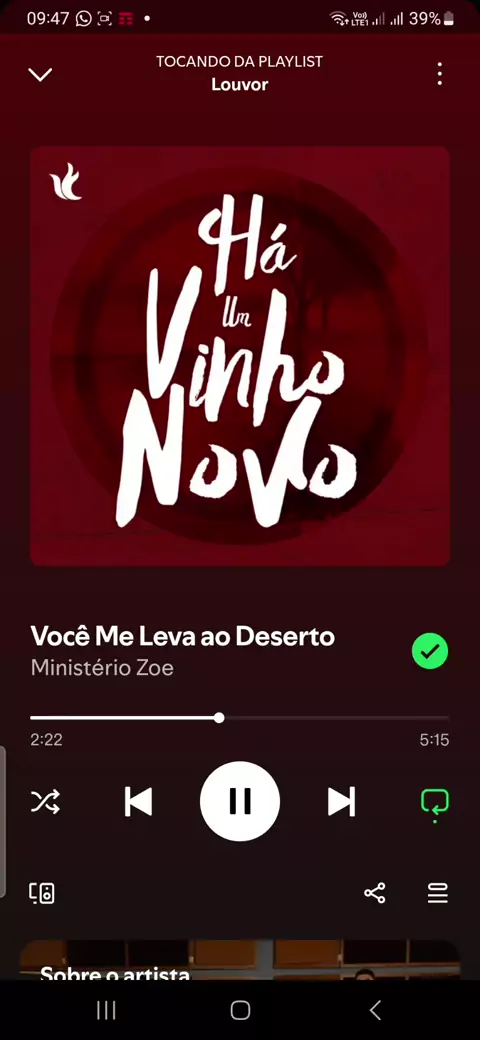Skip to the previous track
Screen dimensions: 480x1040
[138, 801]
